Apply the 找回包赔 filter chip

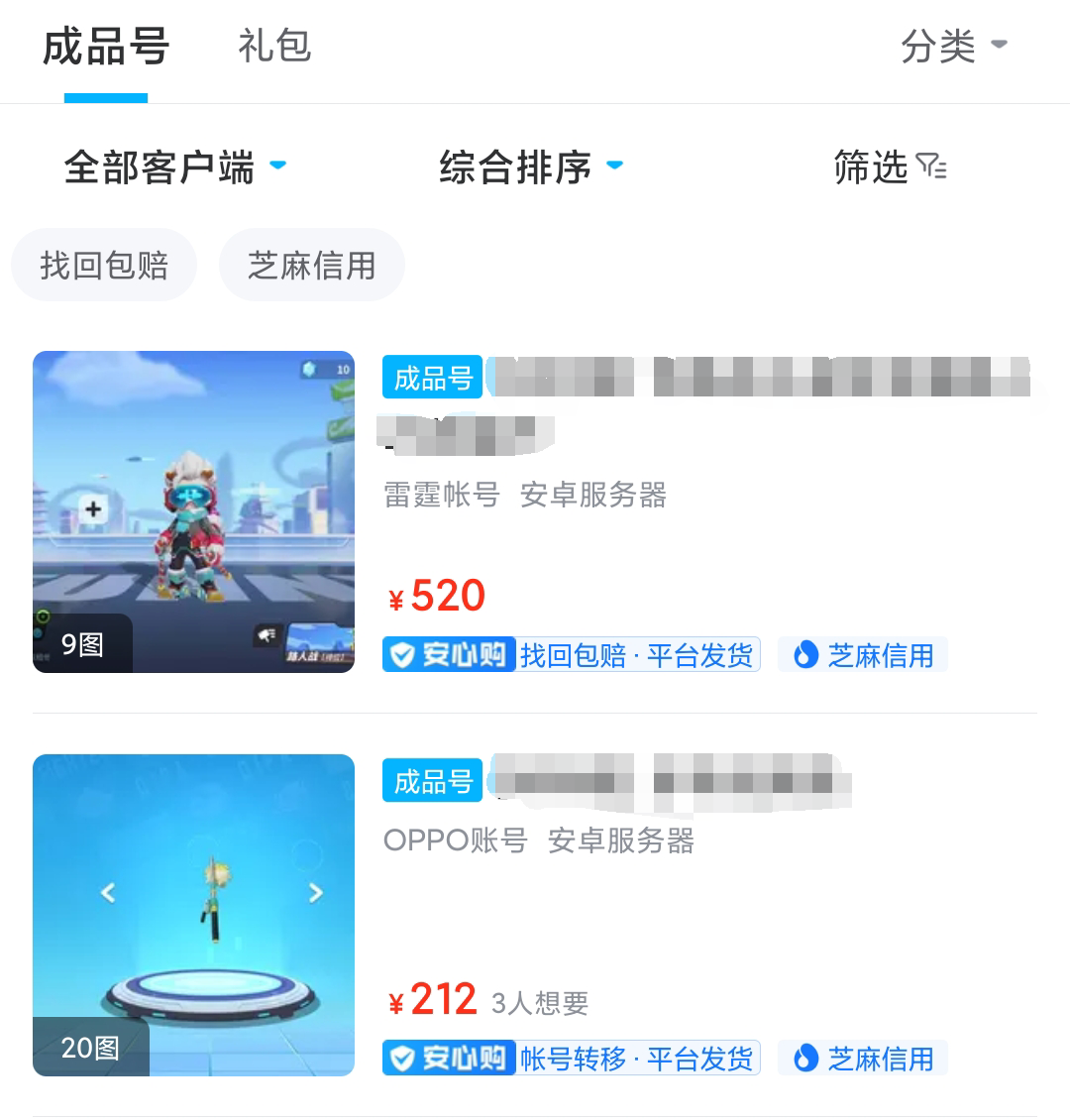tap(104, 266)
